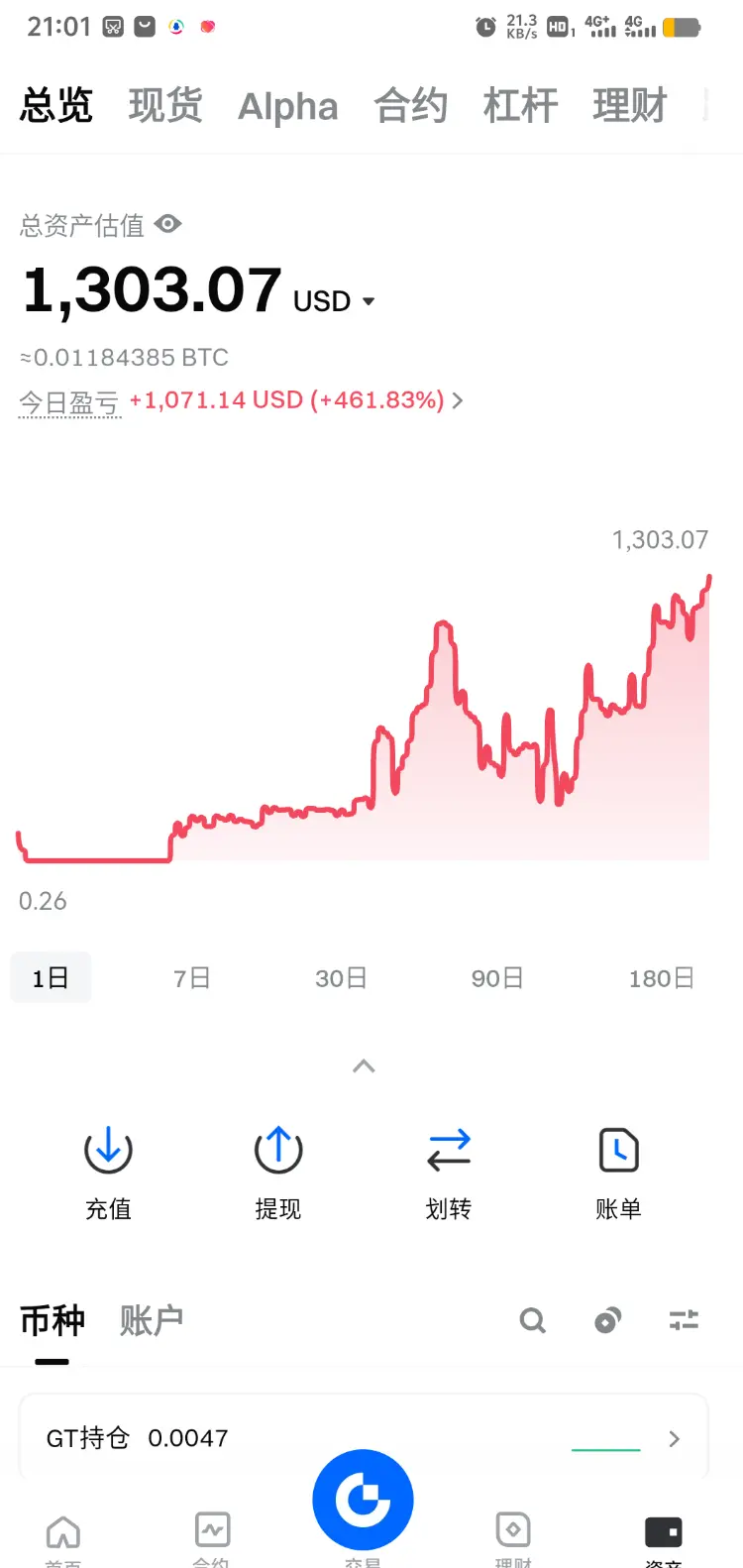
Task: Open the 账单 bill history
Action: (x=618, y=1171)
